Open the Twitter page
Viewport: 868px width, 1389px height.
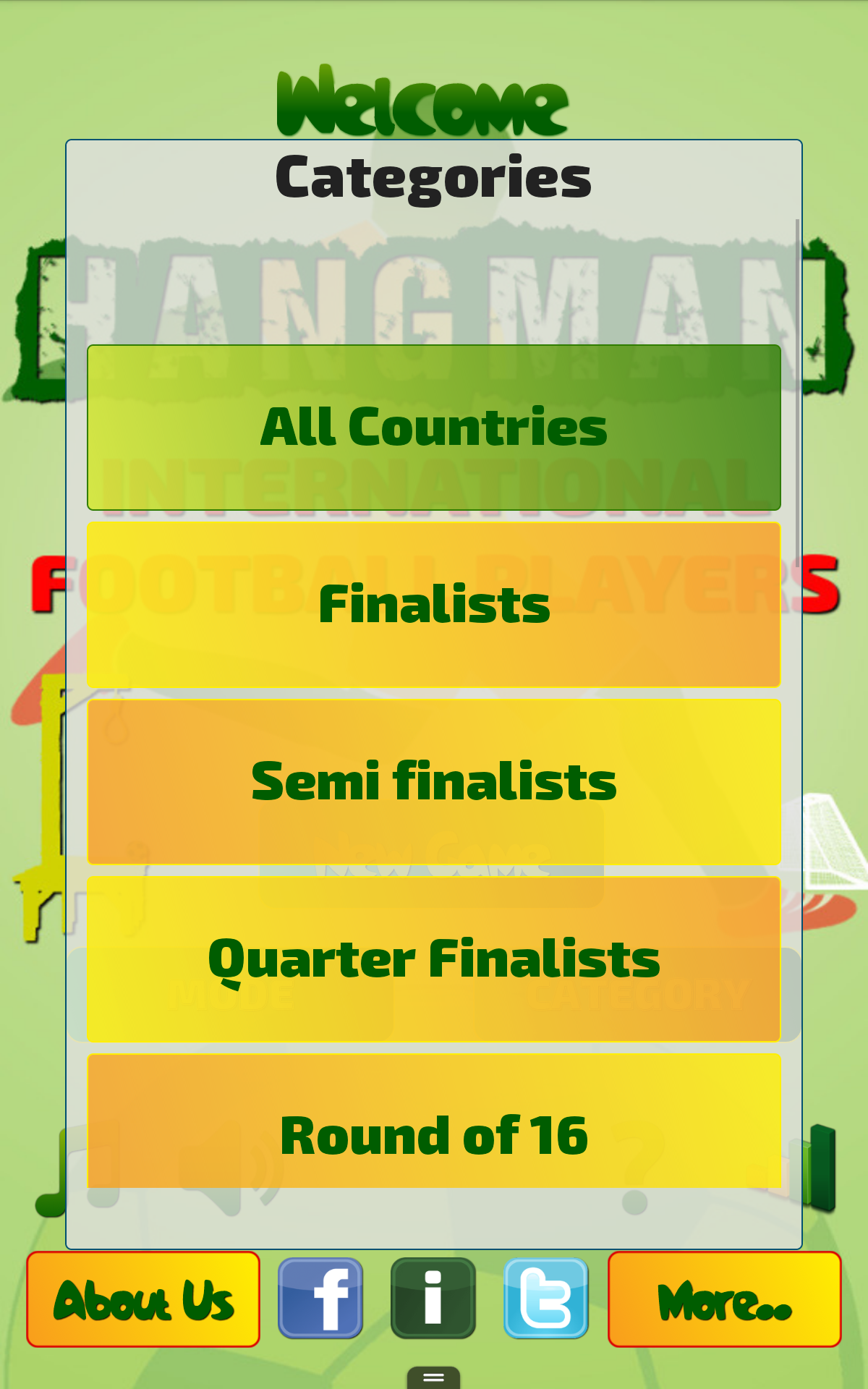click(546, 1299)
